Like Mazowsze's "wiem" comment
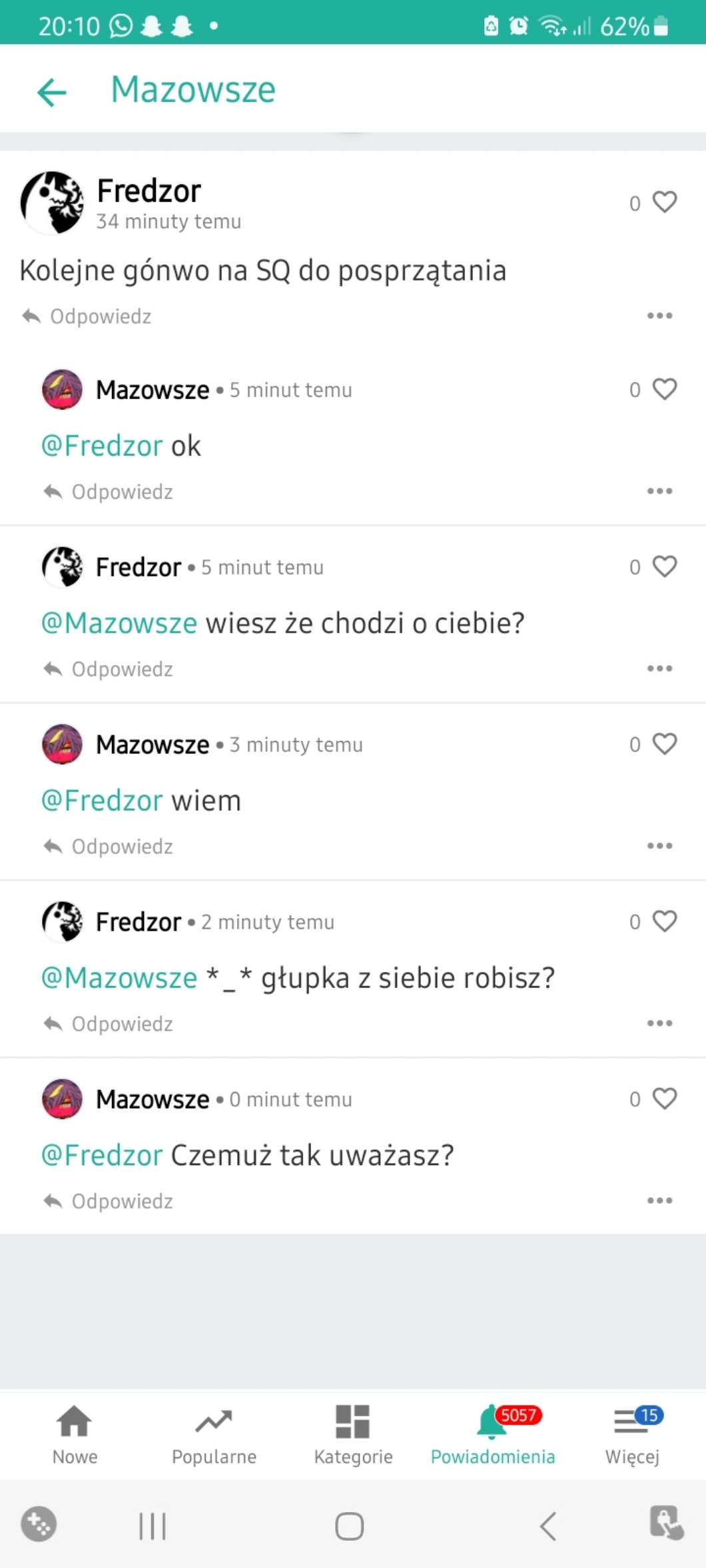This screenshot has width=706, height=1568. 664,744
